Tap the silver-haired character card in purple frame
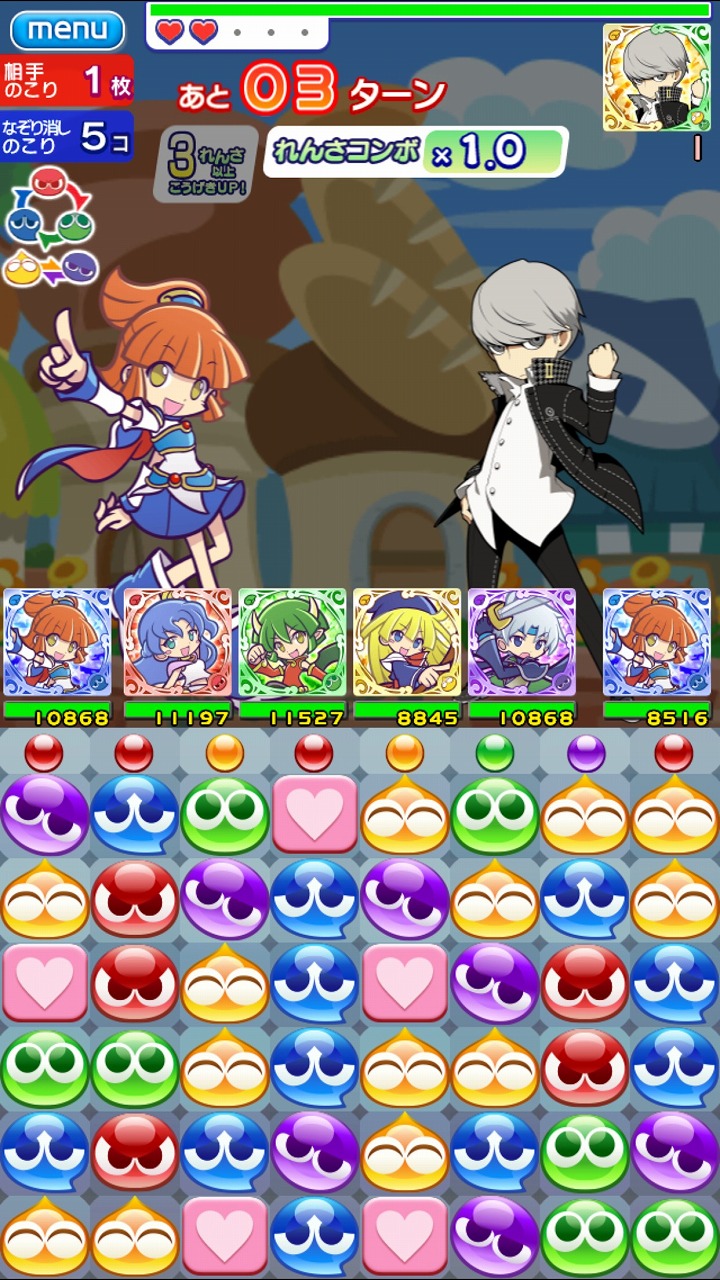 pos(522,642)
